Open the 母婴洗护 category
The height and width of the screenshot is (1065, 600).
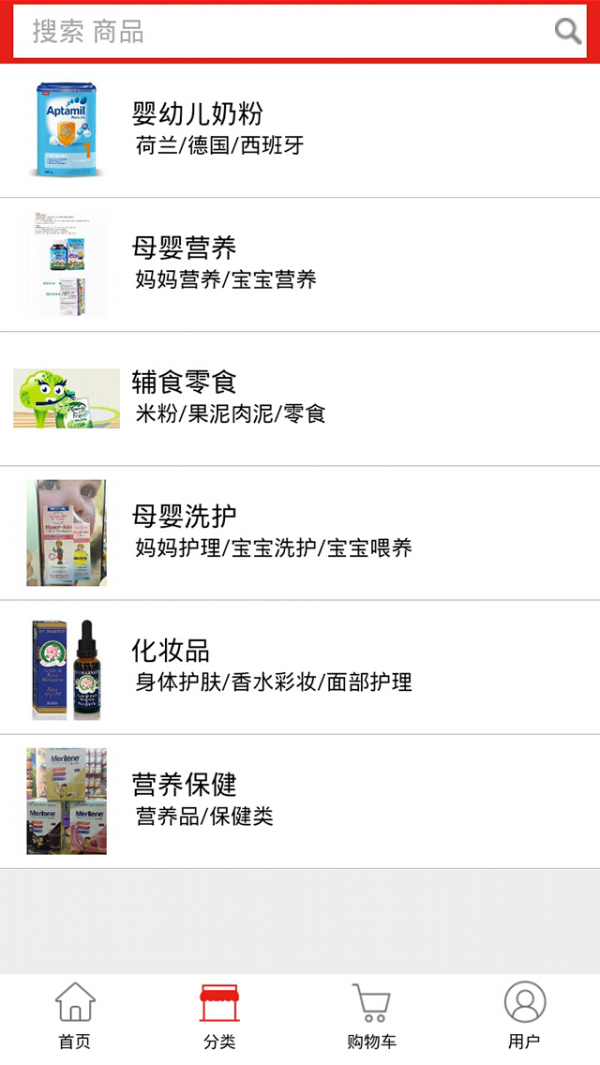(300, 532)
